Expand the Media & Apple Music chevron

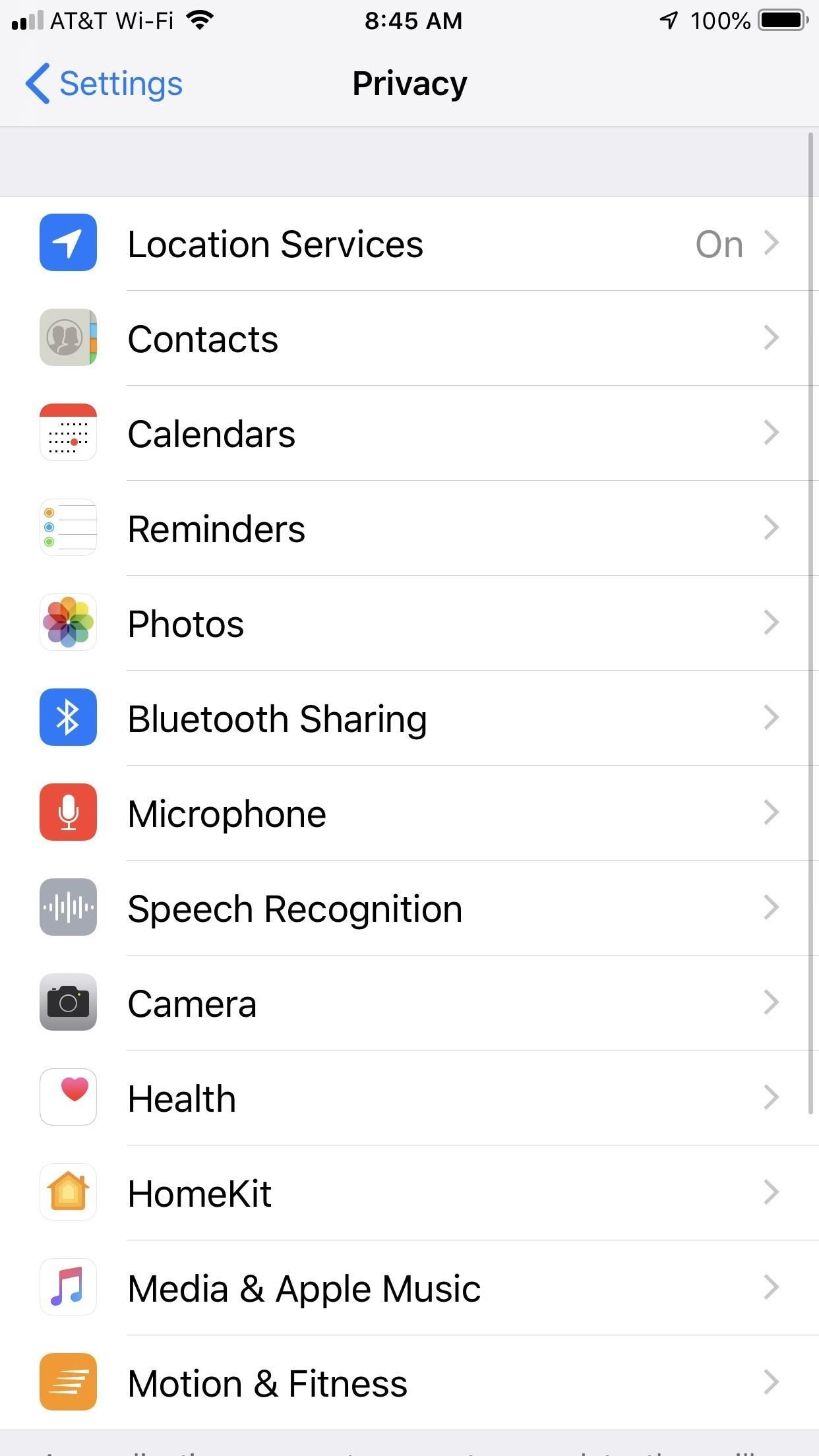[771, 1288]
